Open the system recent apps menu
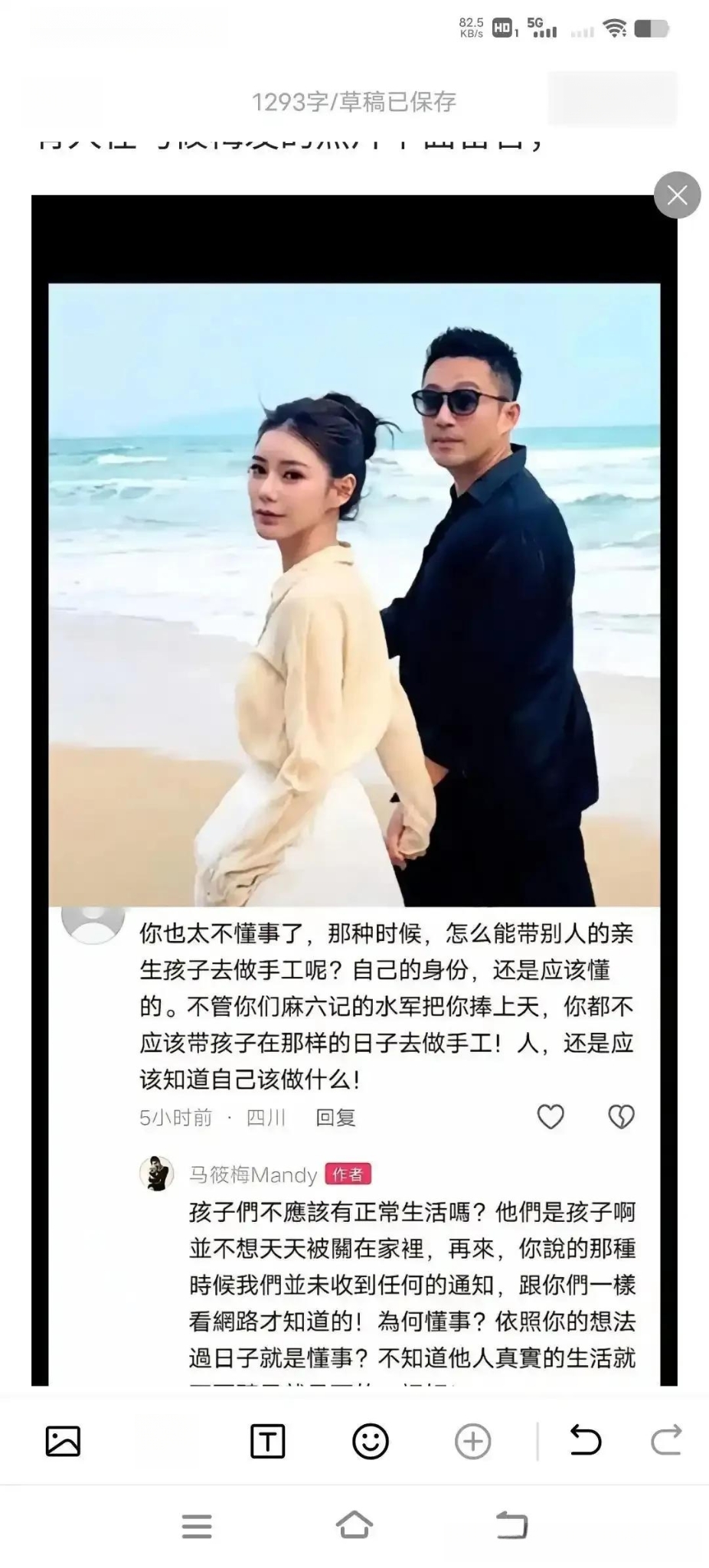Screen dimensions: 709x1568 point(197,1525)
